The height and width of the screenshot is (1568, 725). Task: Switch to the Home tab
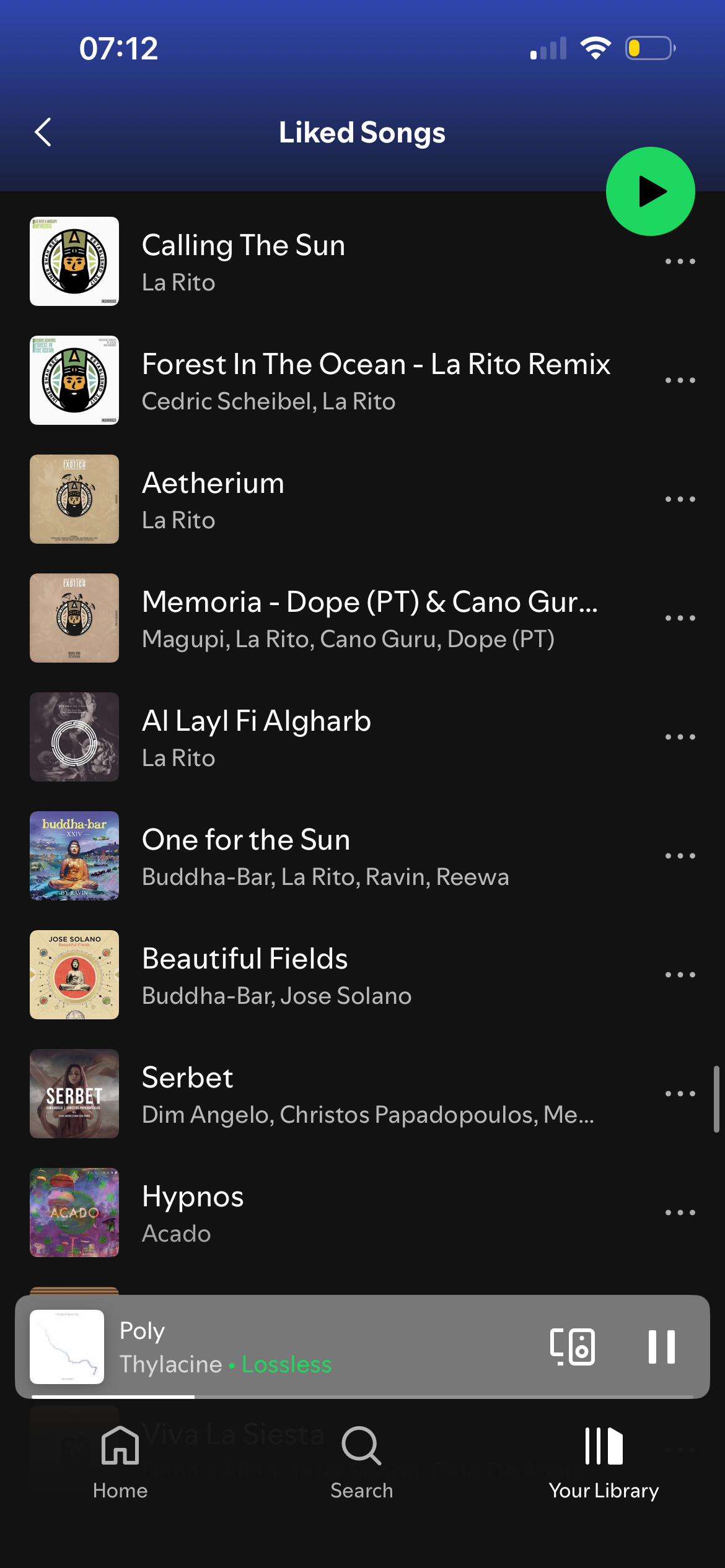click(120, 1461)
